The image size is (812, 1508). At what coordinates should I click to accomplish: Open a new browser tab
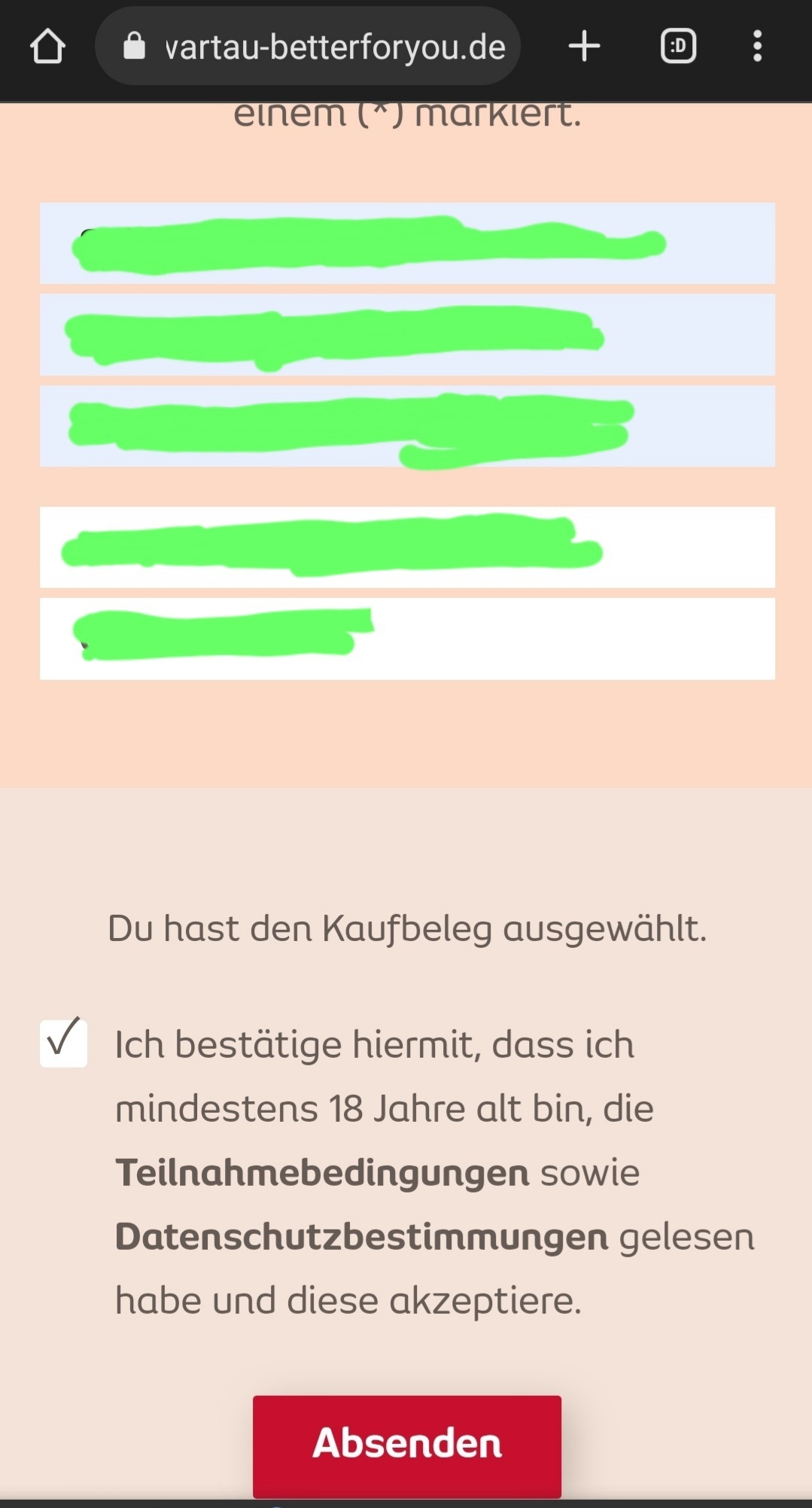tap(584, 47)
